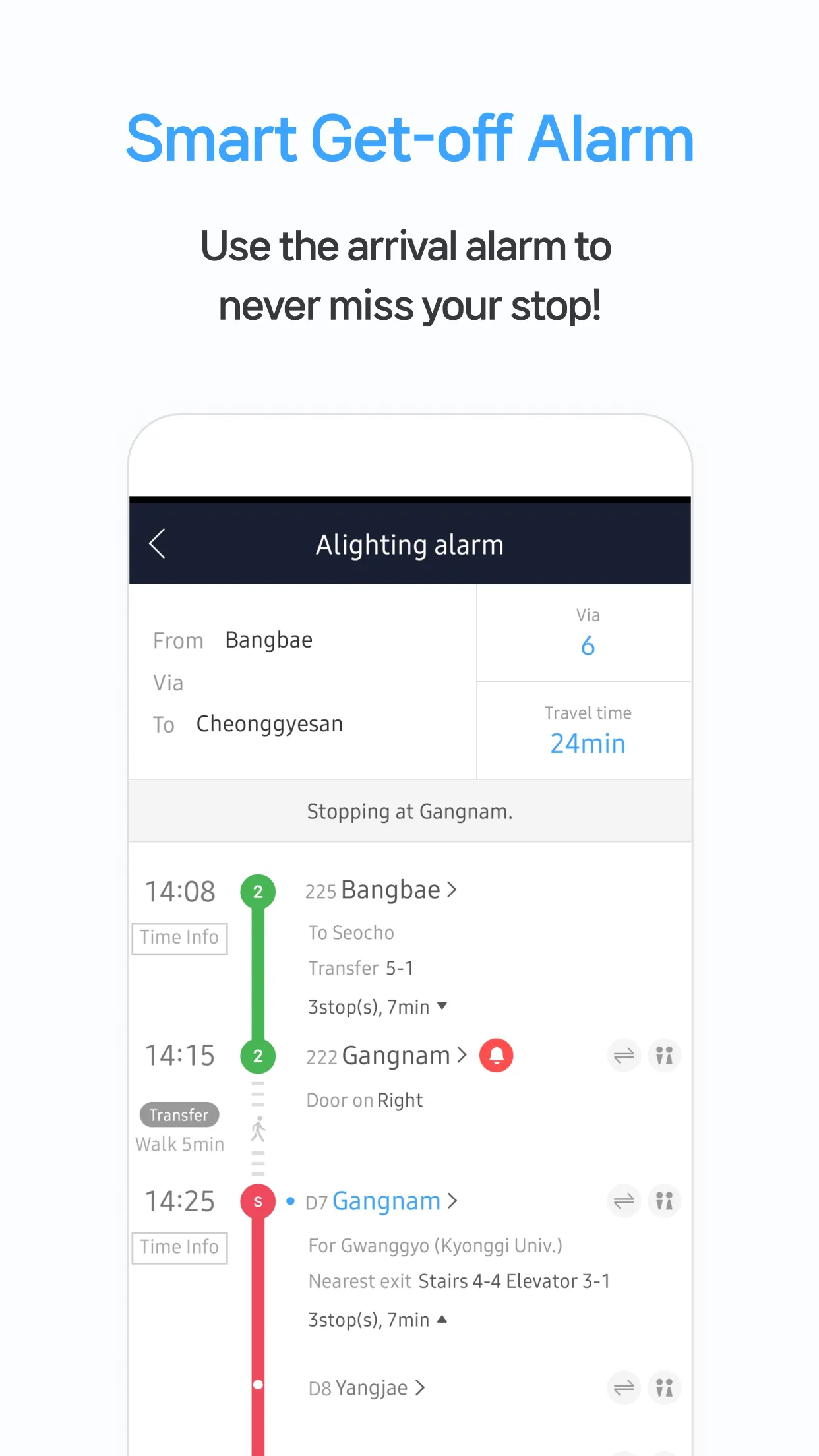
Task: Tap the restroom icon beside D8 Yangjae
Action: point(664,1387)
